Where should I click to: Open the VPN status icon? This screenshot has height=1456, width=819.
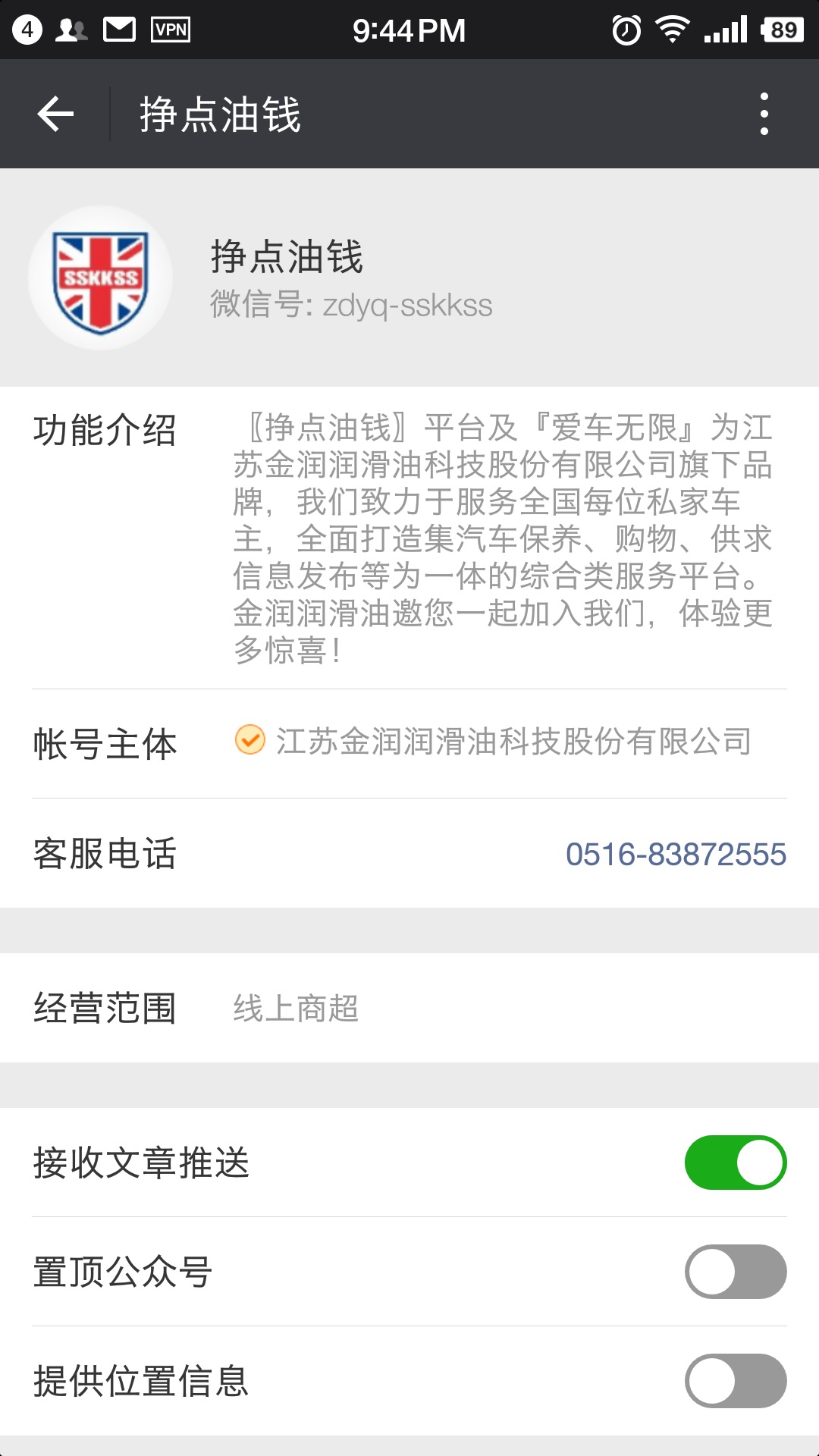tap(168, 30)
